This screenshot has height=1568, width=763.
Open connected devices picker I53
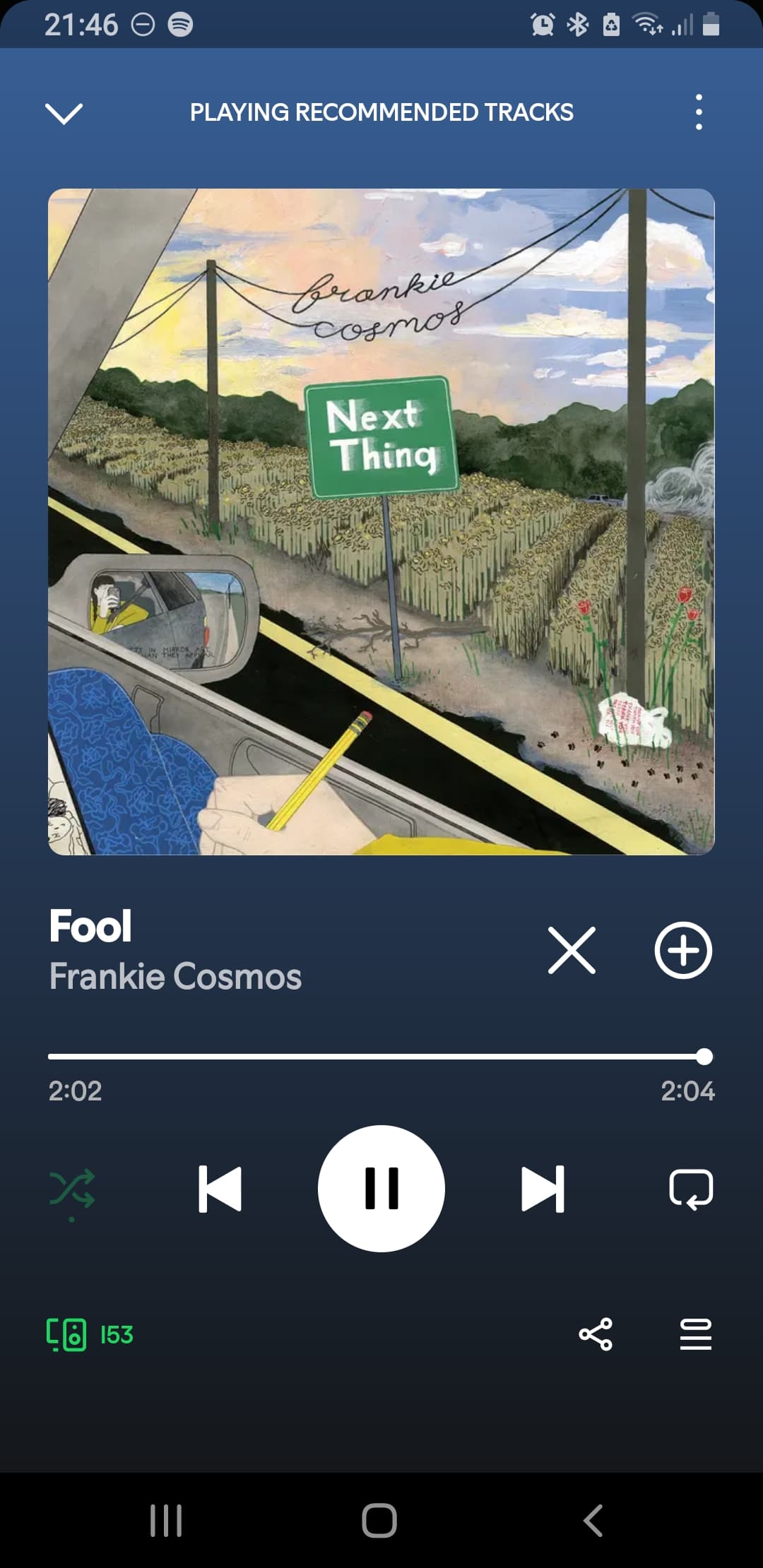[90, 1334]
